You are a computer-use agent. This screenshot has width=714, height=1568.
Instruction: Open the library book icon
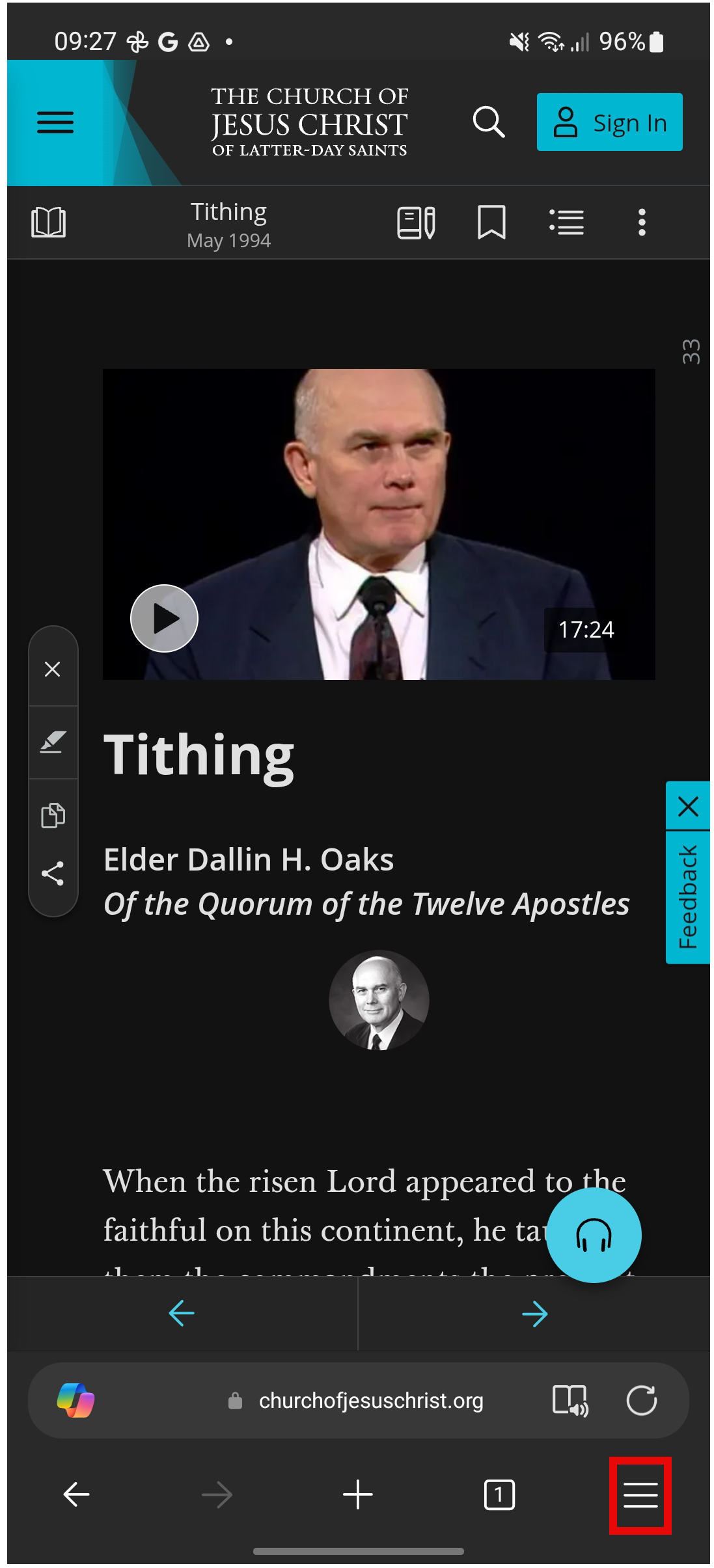pyautogui.click(x=49, y=223)
